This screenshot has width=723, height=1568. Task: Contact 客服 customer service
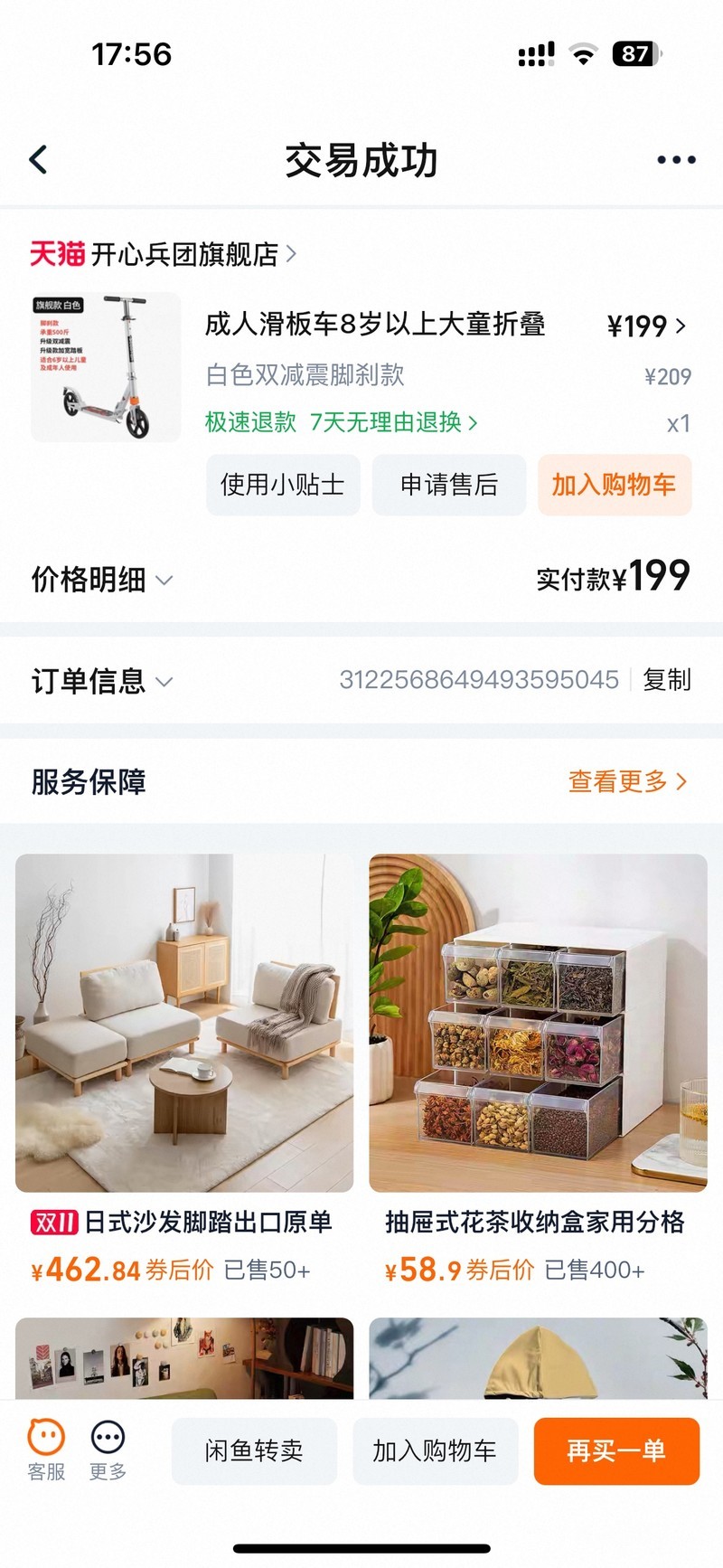(x=46, y=1450)
